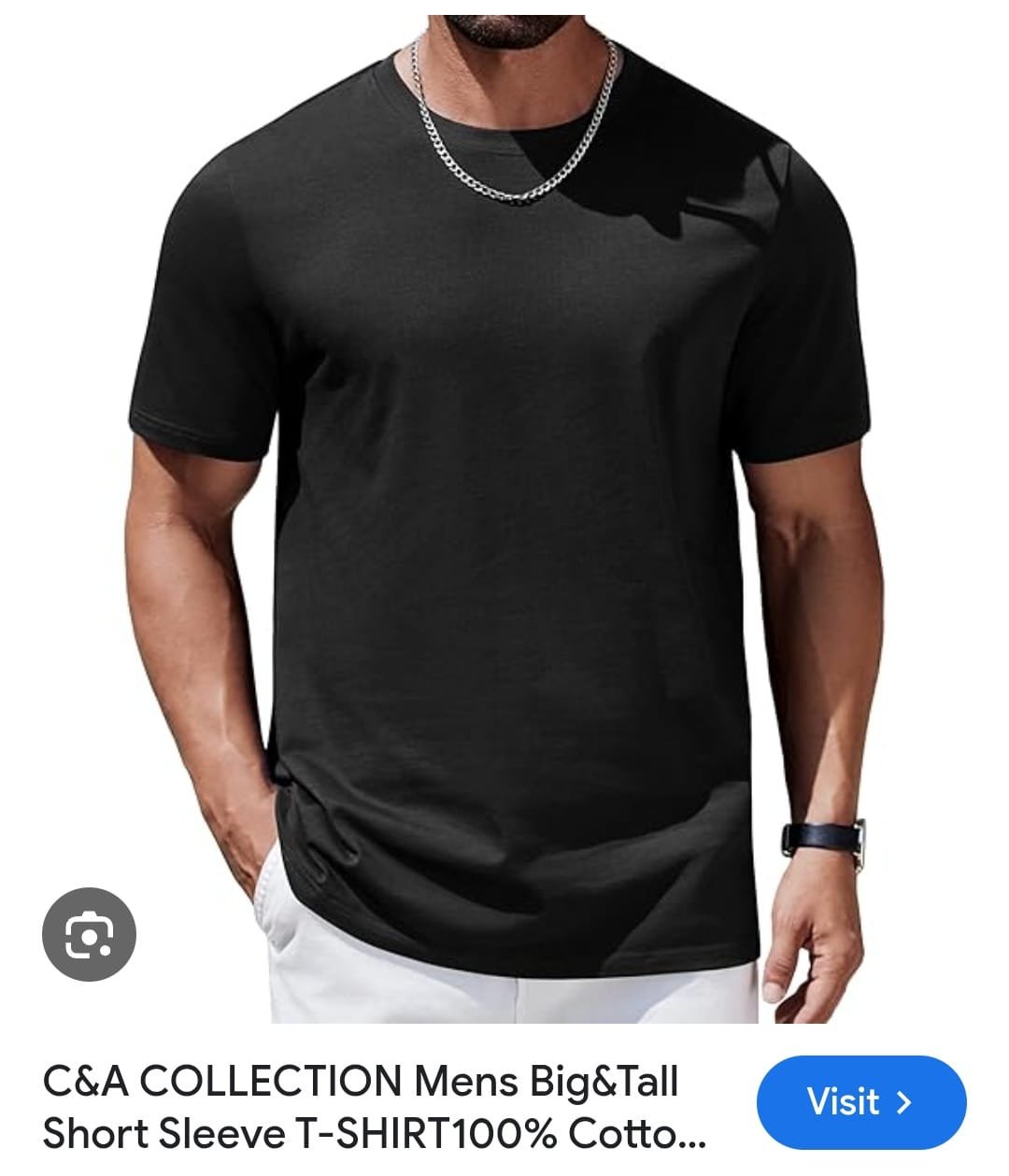Viewport: 1009px width, 1176px height.
Task: Tap the Visit button
Action: tap(860, 1101)
